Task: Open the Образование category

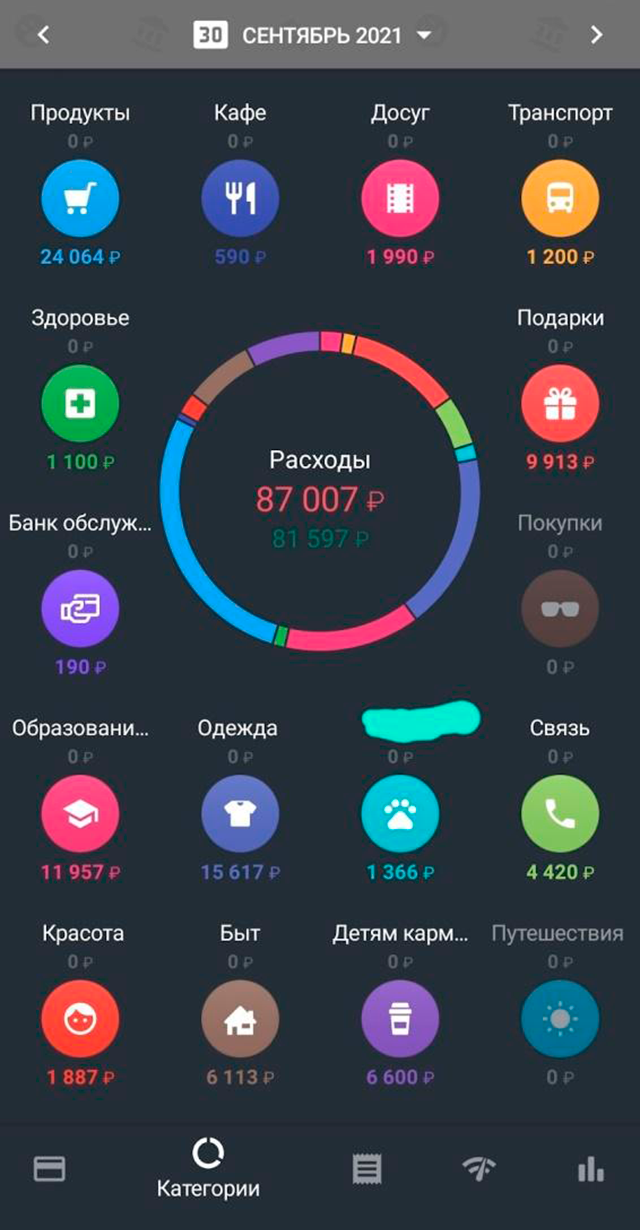Action: pyautogui.click(x=80, y=814)
